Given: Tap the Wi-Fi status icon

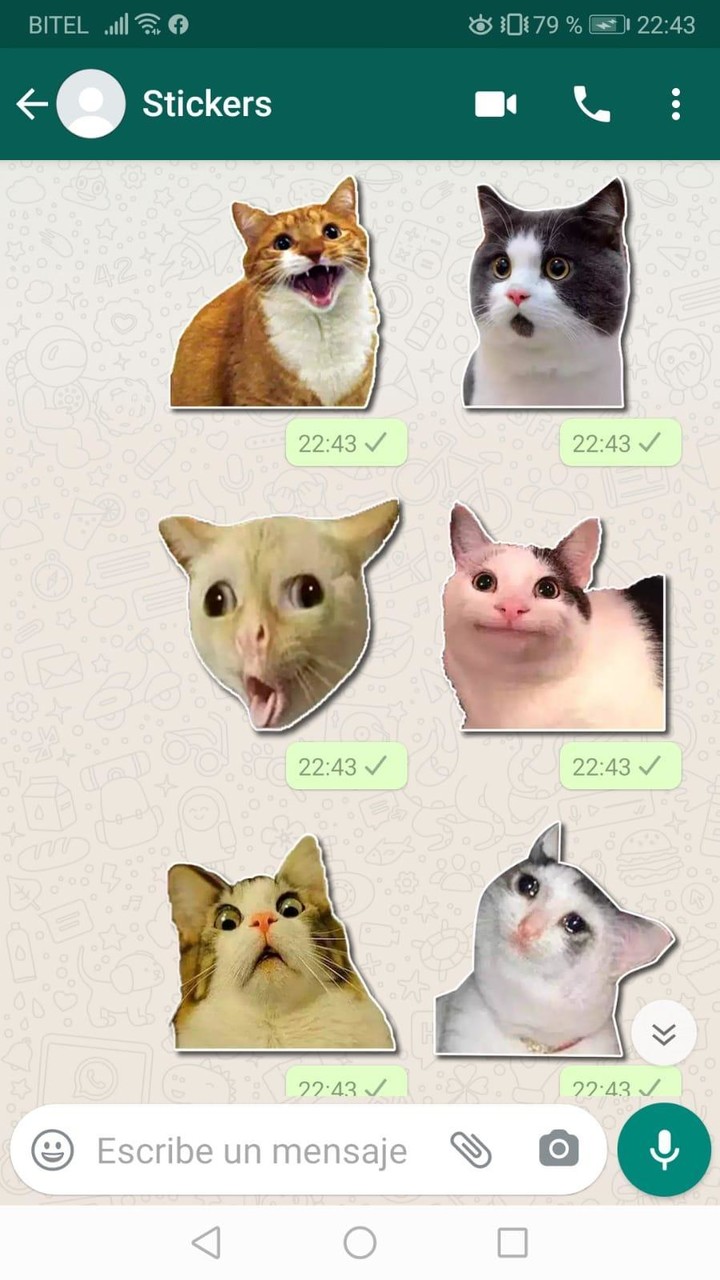Looking at the screenshot, I should pyautogui.click(x=148, y=22).
